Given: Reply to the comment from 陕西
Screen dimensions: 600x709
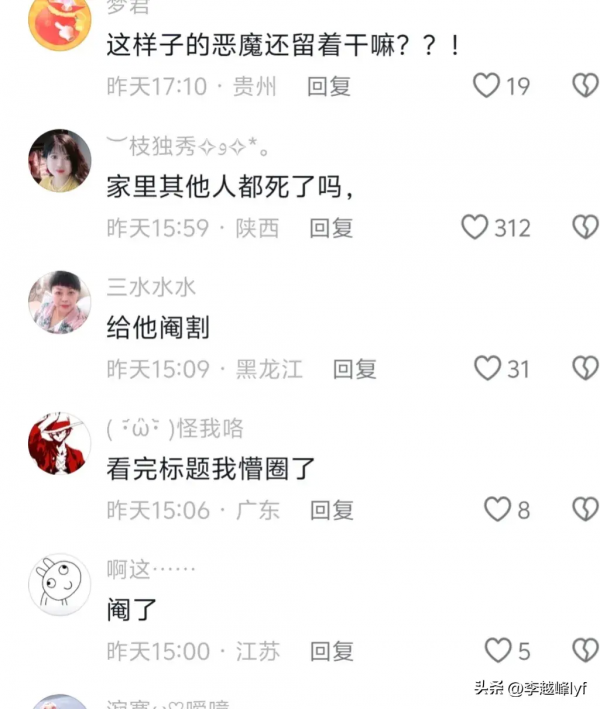Looking at the screenshot, I should (331, 227).
